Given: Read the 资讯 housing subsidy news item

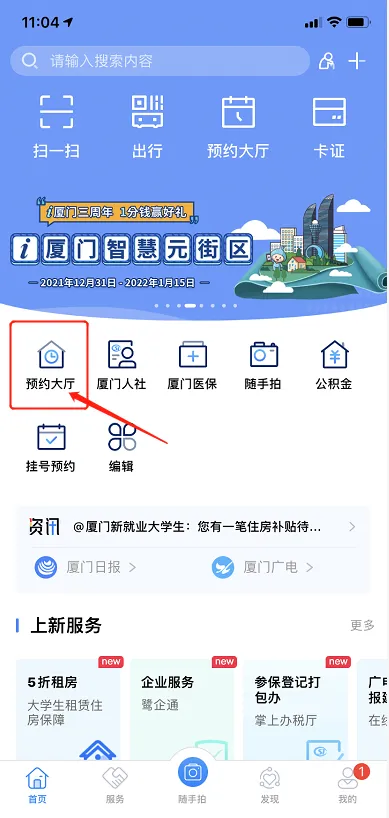Looking at the screenshot, I should [197, 526].
